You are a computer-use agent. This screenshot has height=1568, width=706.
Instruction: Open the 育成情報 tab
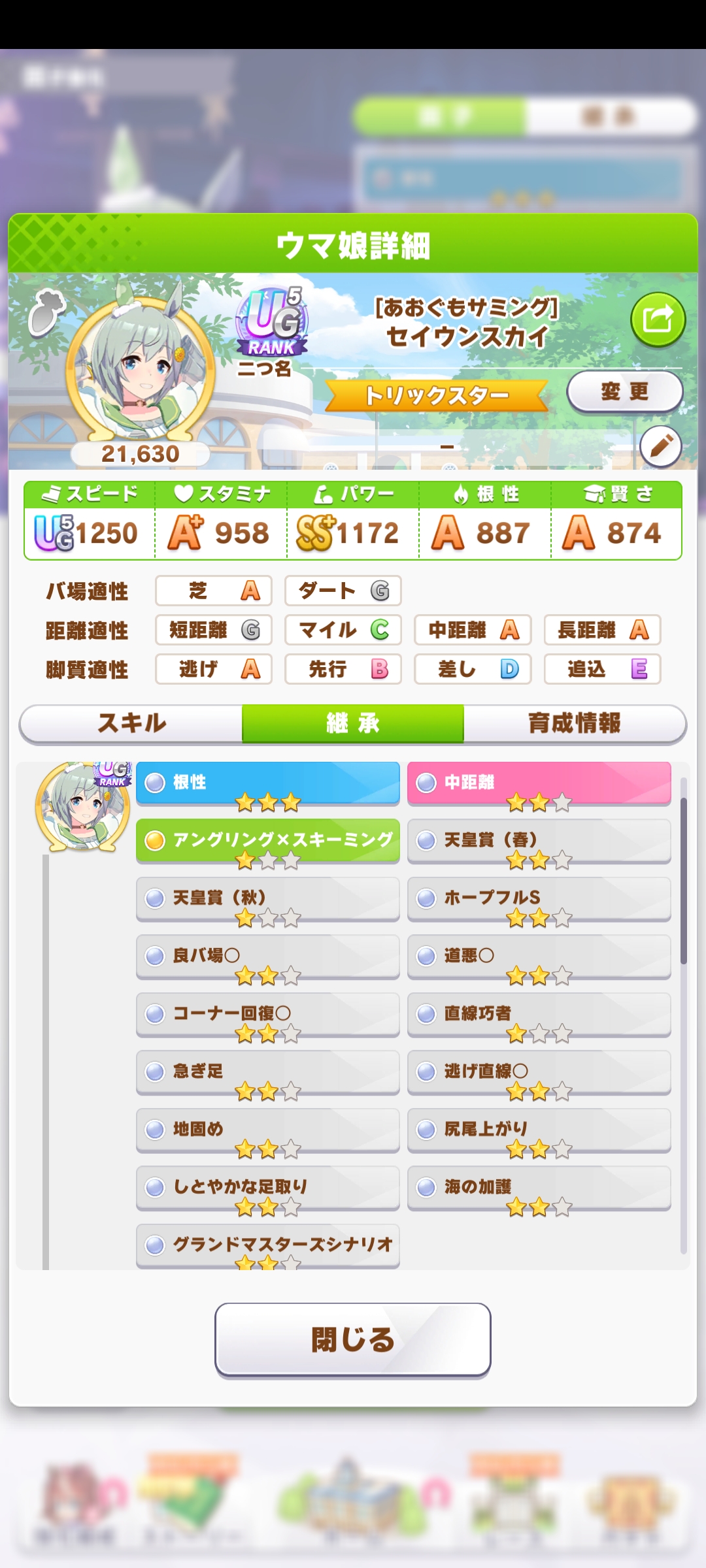[x=574, y=723]
